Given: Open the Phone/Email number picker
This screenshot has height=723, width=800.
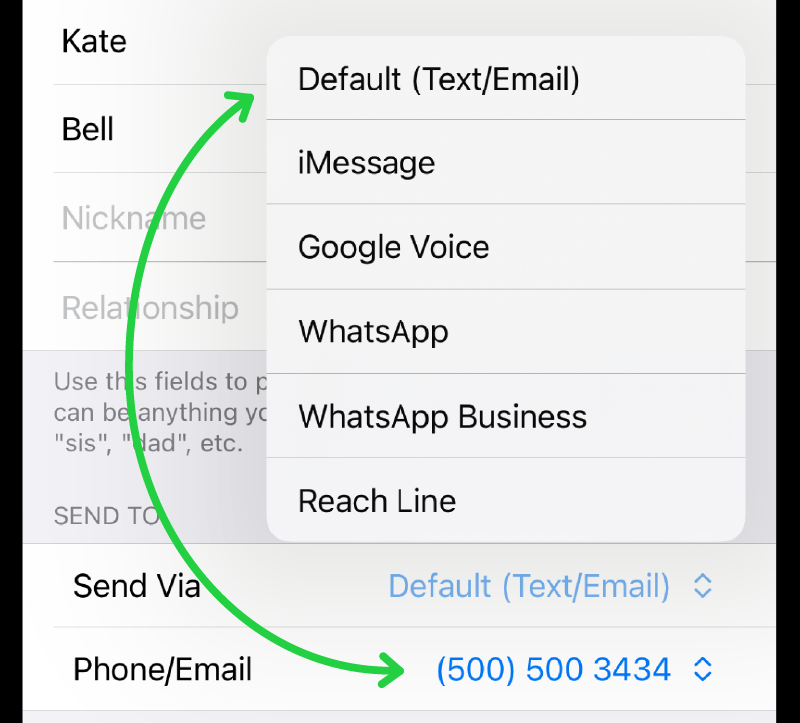Looking at the screenshot, I should pyautogui.click(x=574, y=669).
